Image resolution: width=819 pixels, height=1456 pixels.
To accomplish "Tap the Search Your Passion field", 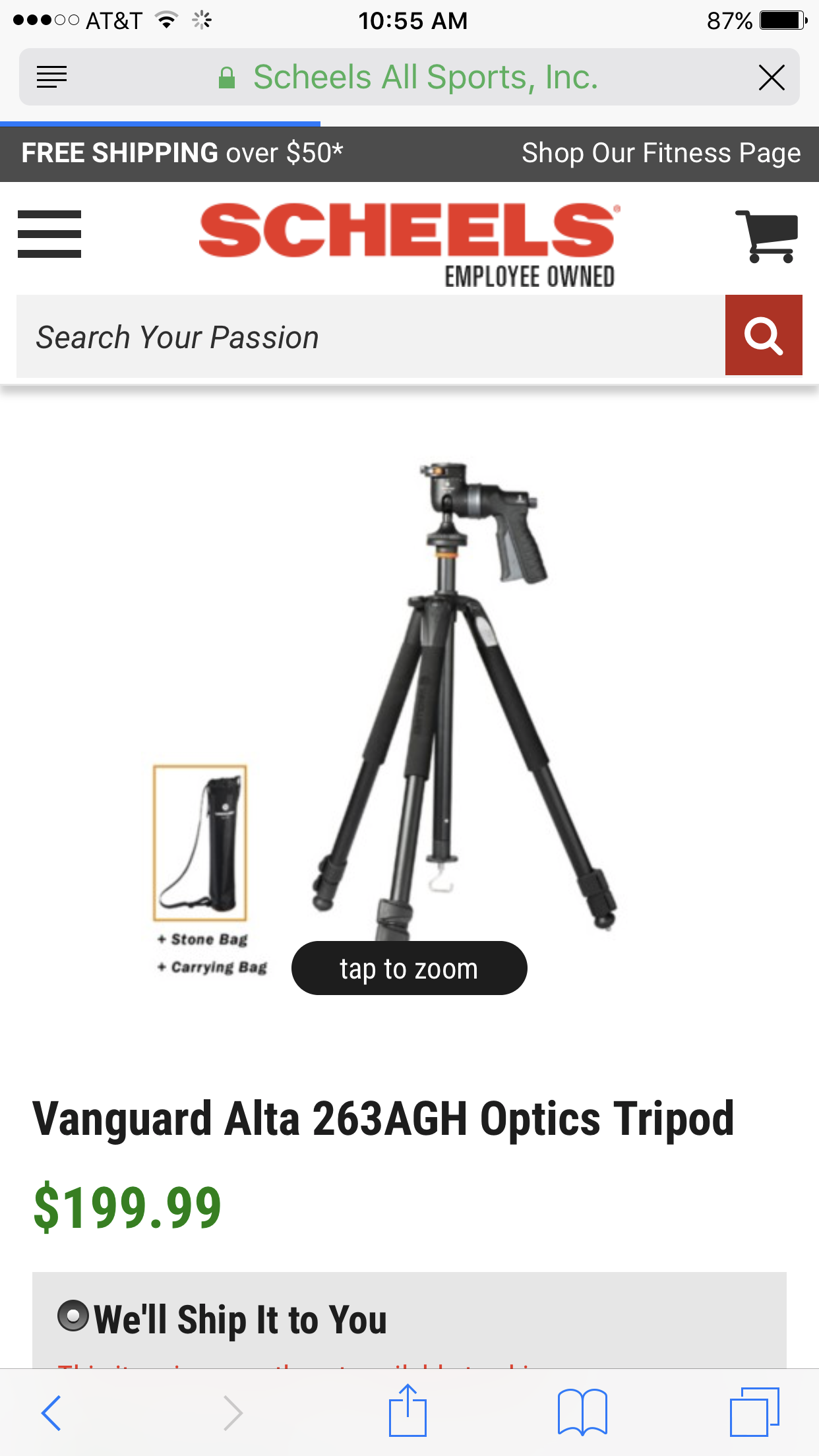I will (x=371, y=336).
